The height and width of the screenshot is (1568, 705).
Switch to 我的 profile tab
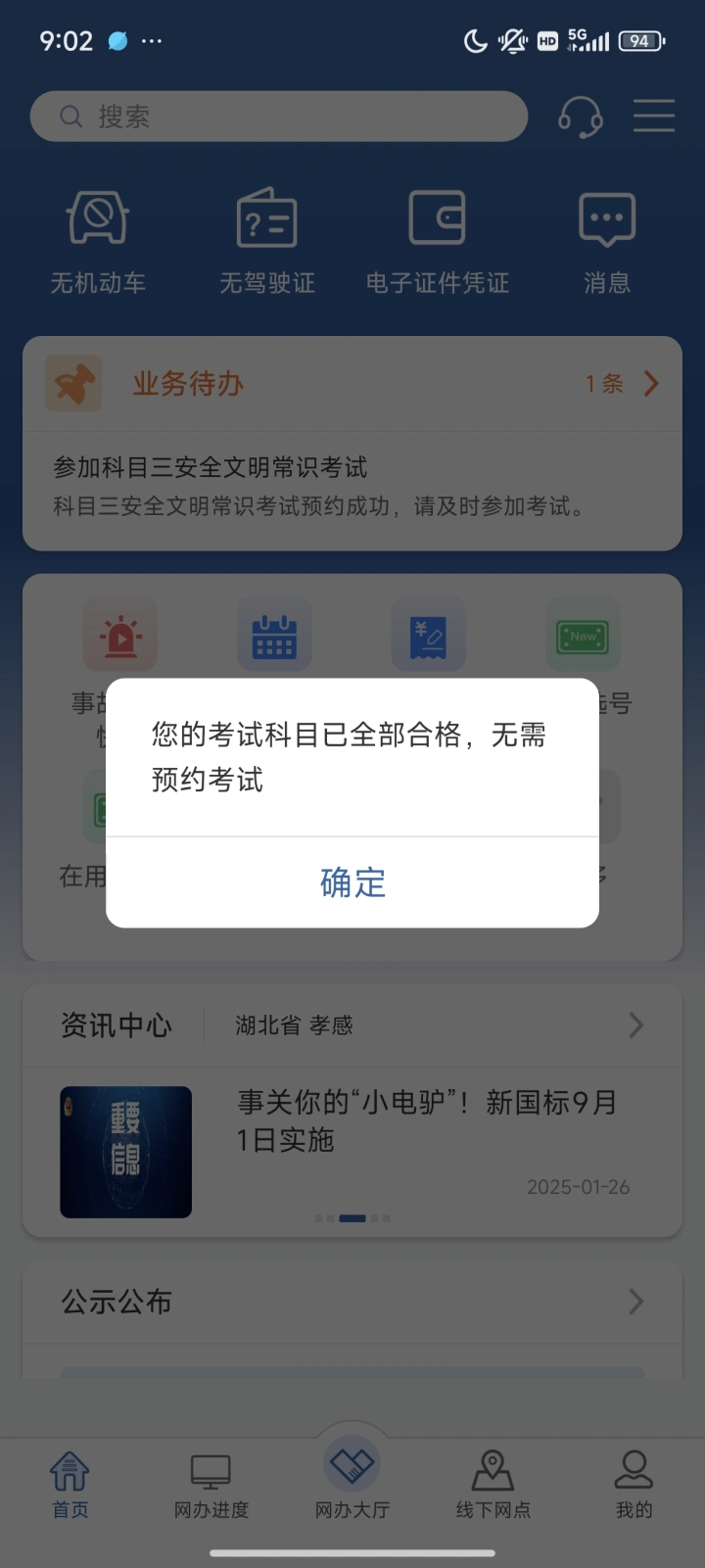[634, 1485]
